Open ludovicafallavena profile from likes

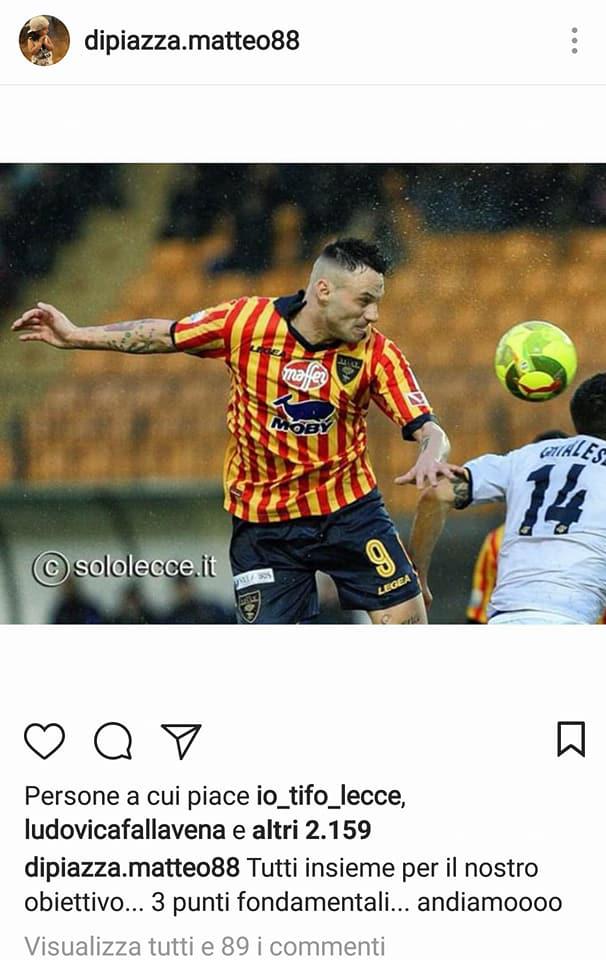click(125, 830)
